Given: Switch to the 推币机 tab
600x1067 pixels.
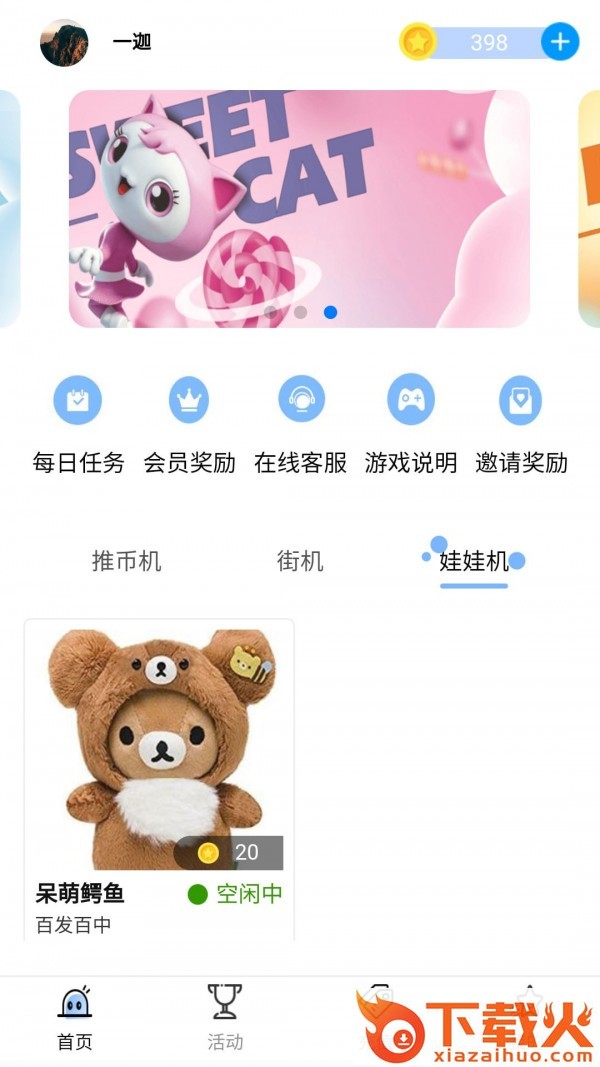Looking at the screenshot, I should click(x=126, y=561).
